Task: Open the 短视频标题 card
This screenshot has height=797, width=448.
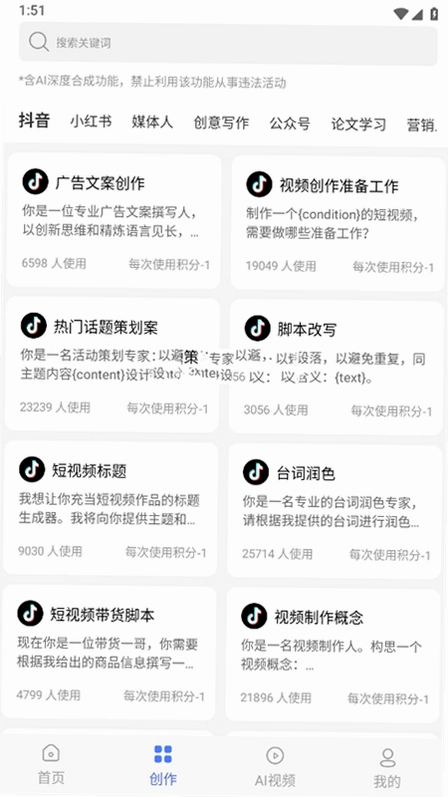Action: tap(111, 509)
